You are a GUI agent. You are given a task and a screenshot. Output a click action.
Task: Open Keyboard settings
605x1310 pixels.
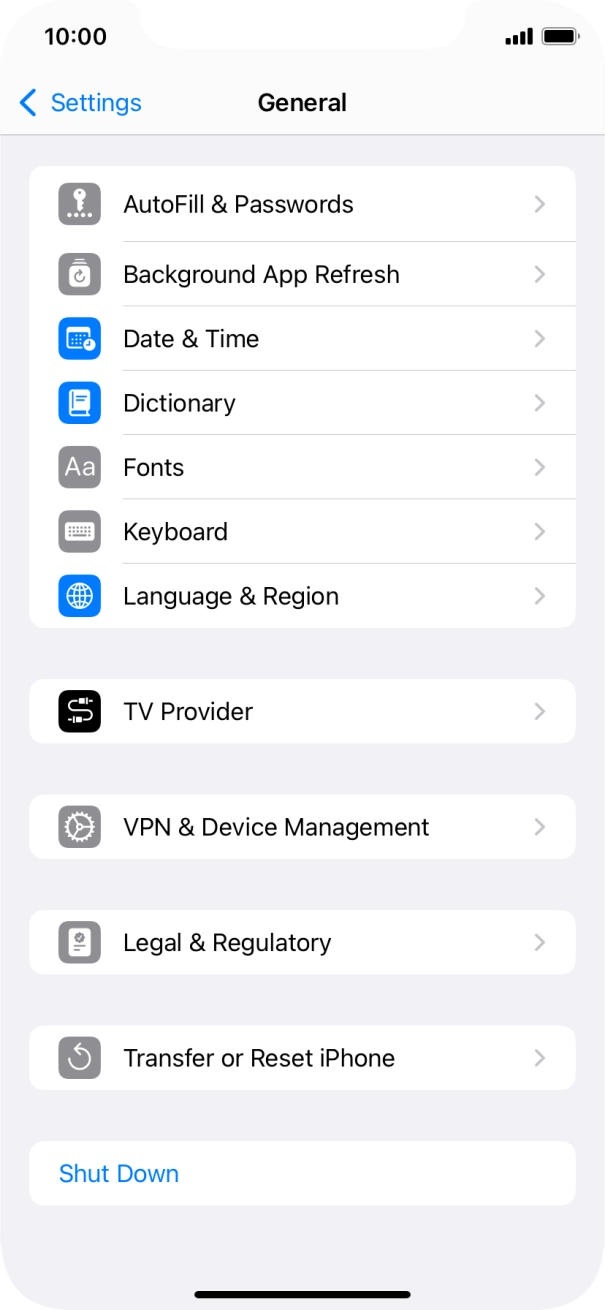(302, 532)
